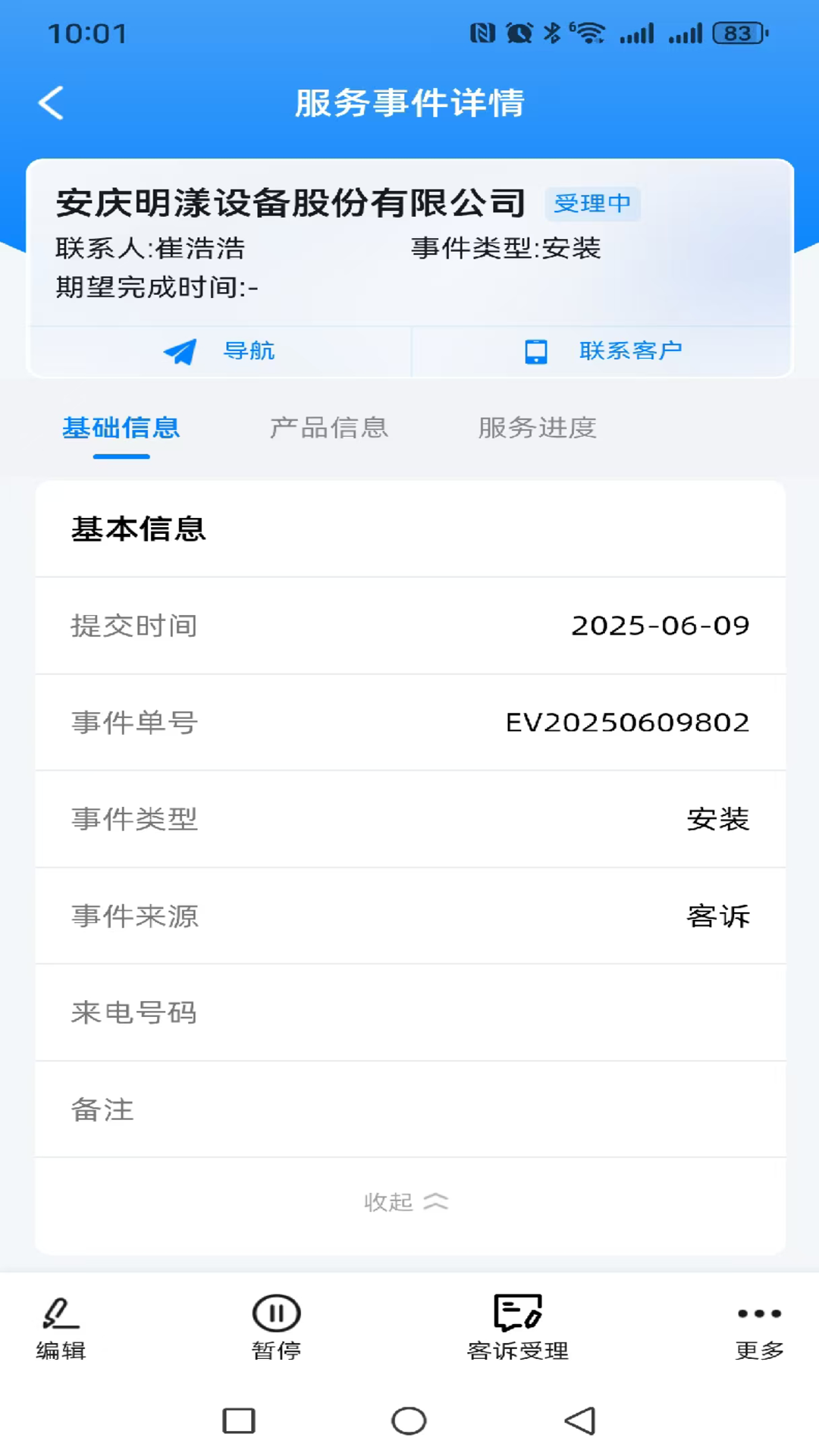
Task: Tap the Wi-Fi status indicator
Action: [590, 32]
